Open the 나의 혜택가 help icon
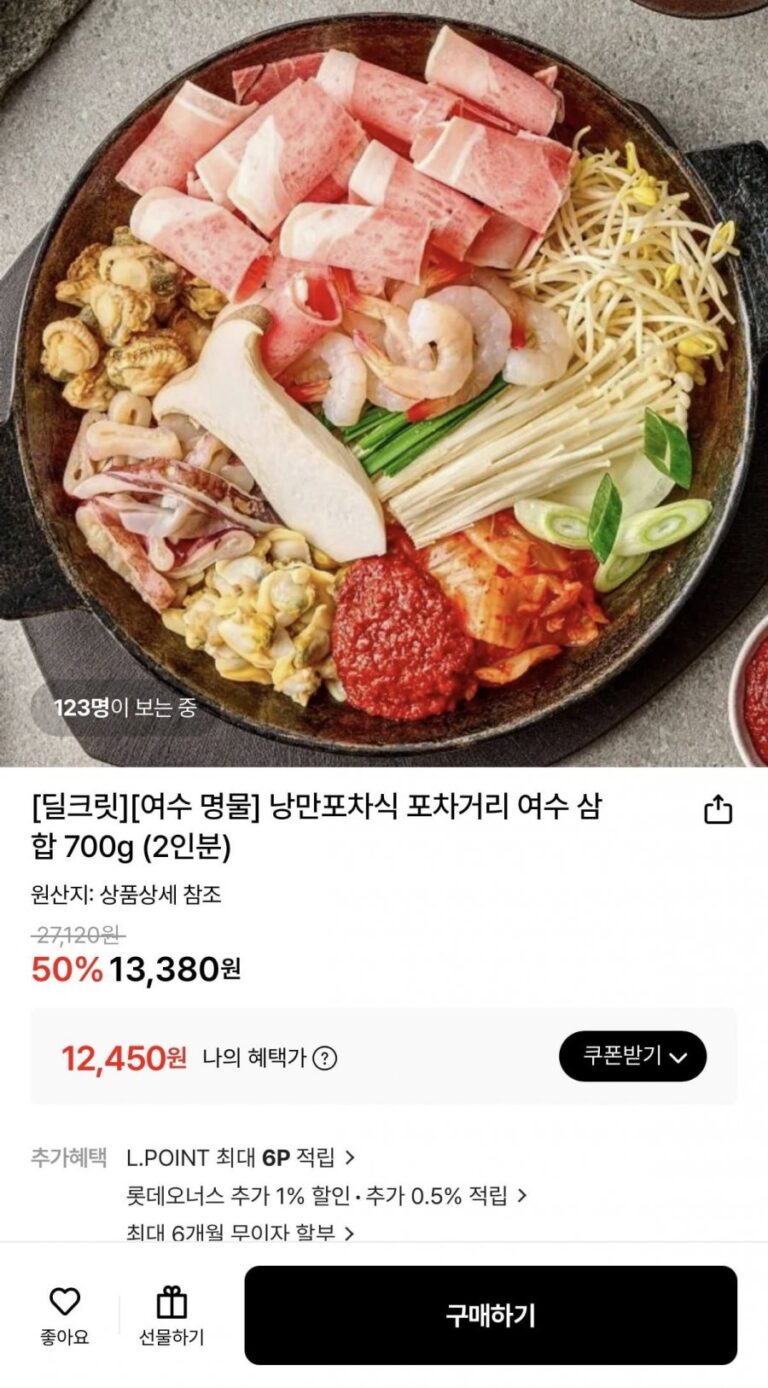Screen dimensions: 768x1388 point(324,1058)
